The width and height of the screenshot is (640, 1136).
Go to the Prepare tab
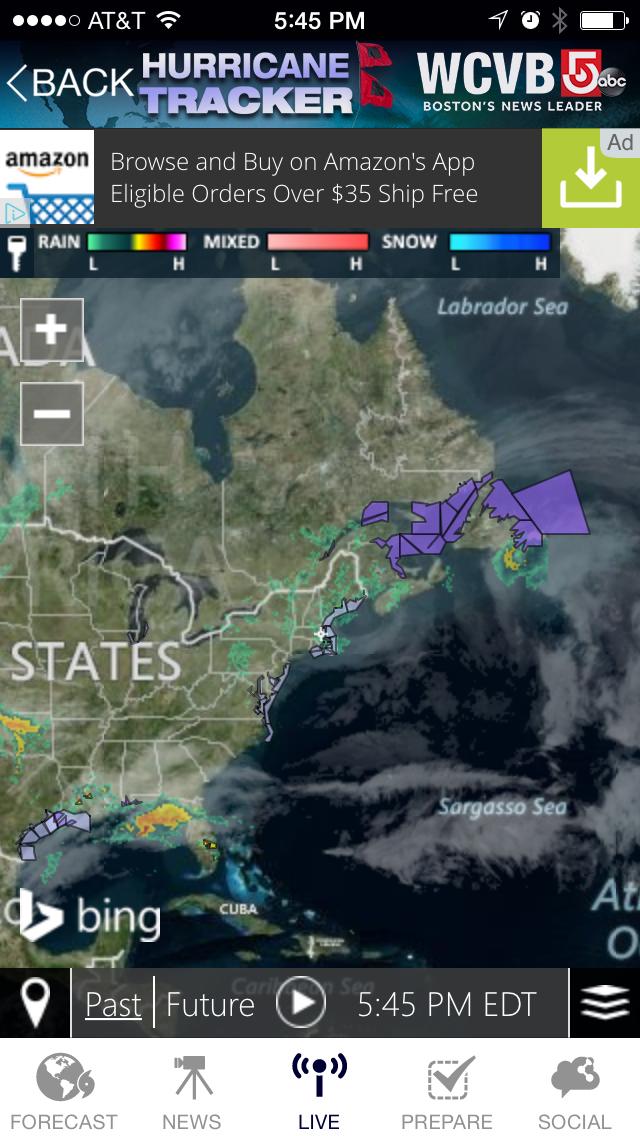[447, 1092]
